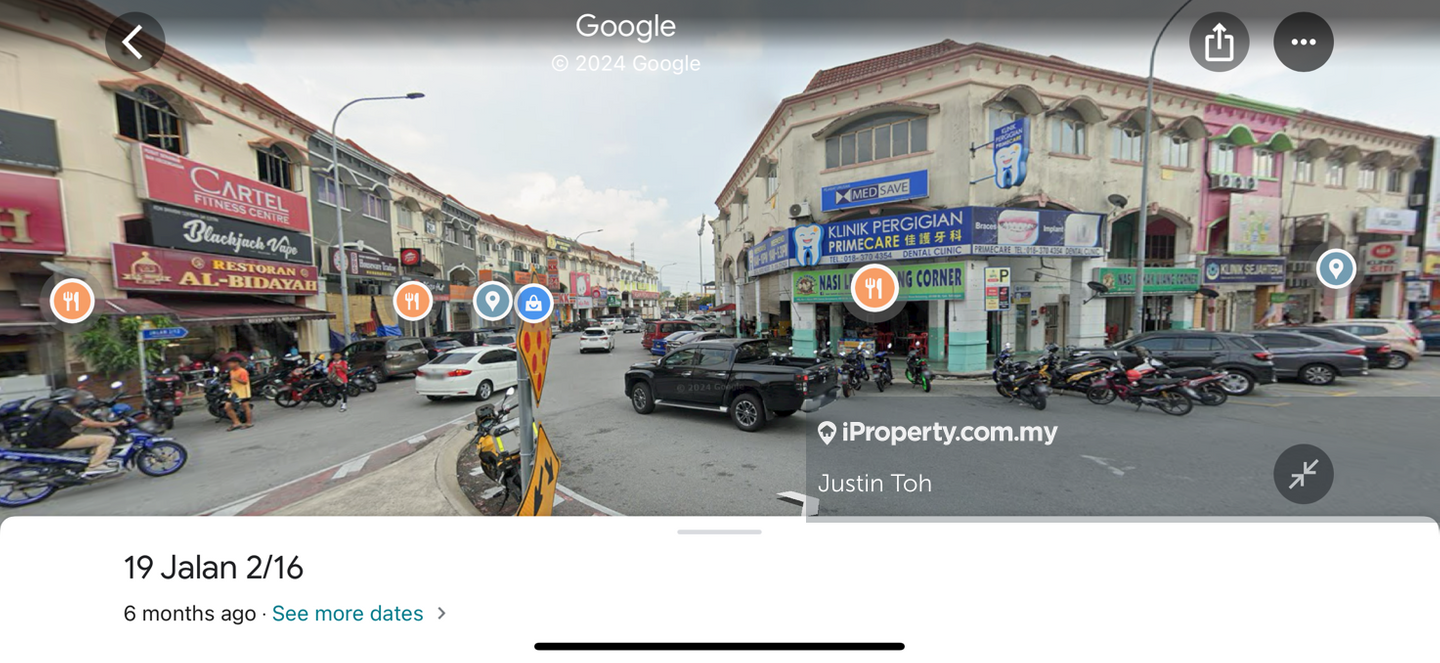Tap the location pin beside Klinik Sejahtera

[x=1335, y=268]
